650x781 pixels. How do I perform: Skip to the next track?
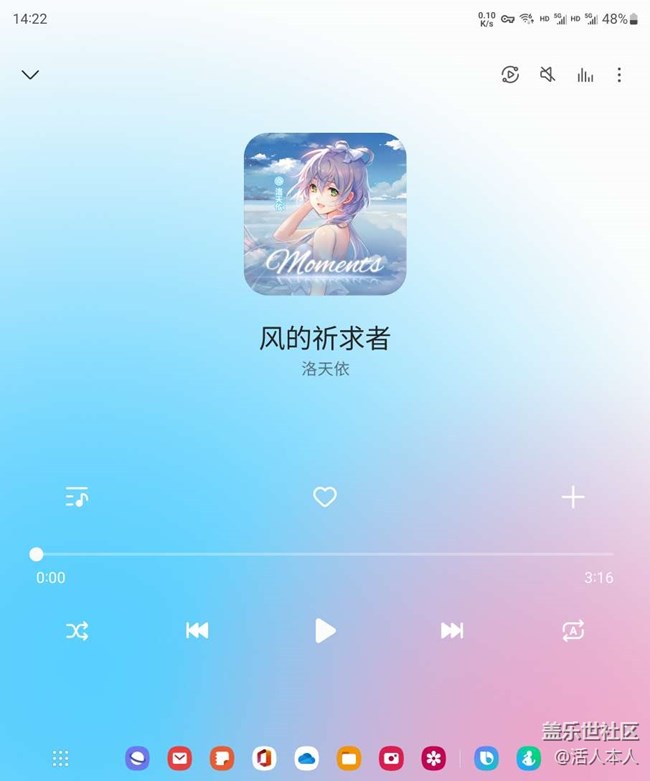pos(452,631)
